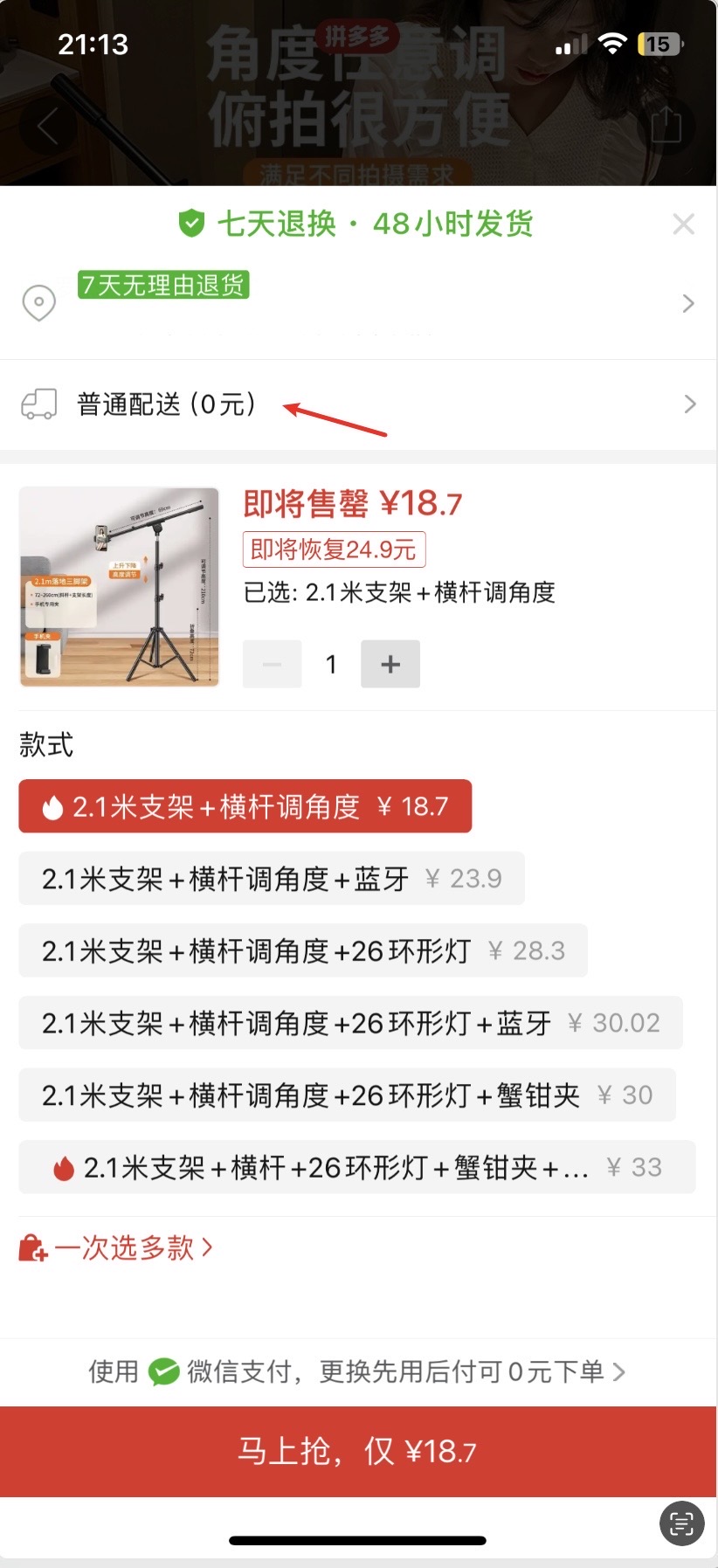Open the 7天无理由退货 address row
Viewport: 718px width, 1568px height.
click(358, 303)
